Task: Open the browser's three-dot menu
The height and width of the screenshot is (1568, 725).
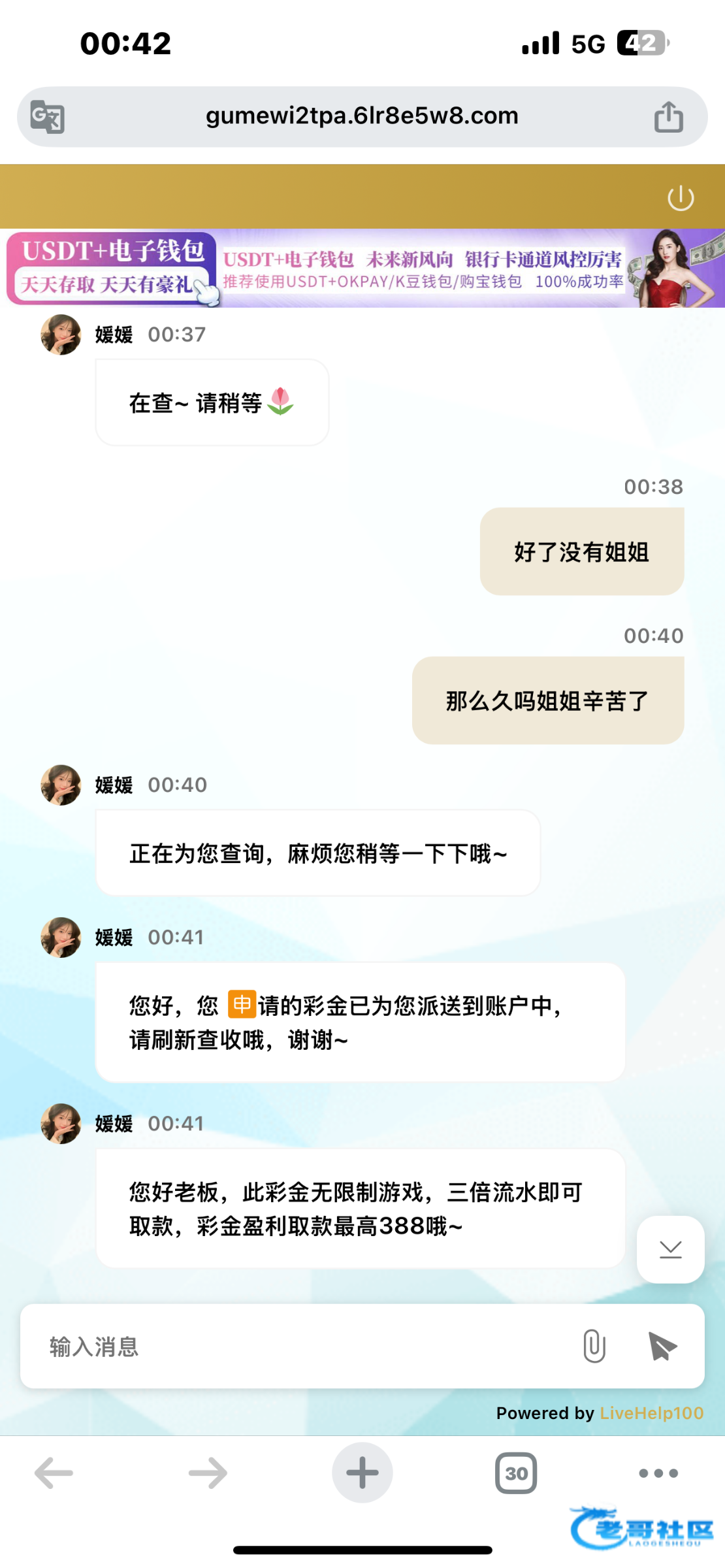Action: pos(658,1473)
